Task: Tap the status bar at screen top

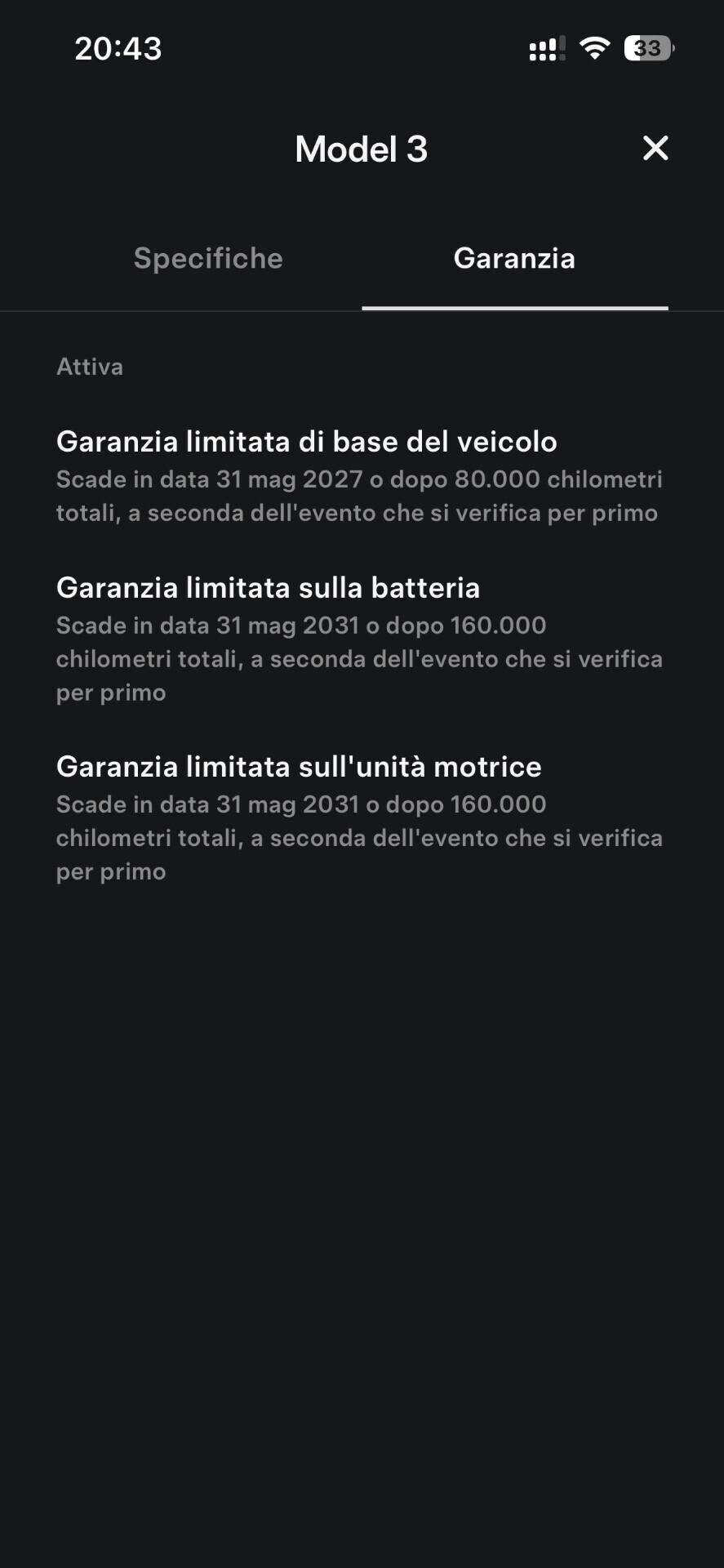Action: [x=362, y=47]
